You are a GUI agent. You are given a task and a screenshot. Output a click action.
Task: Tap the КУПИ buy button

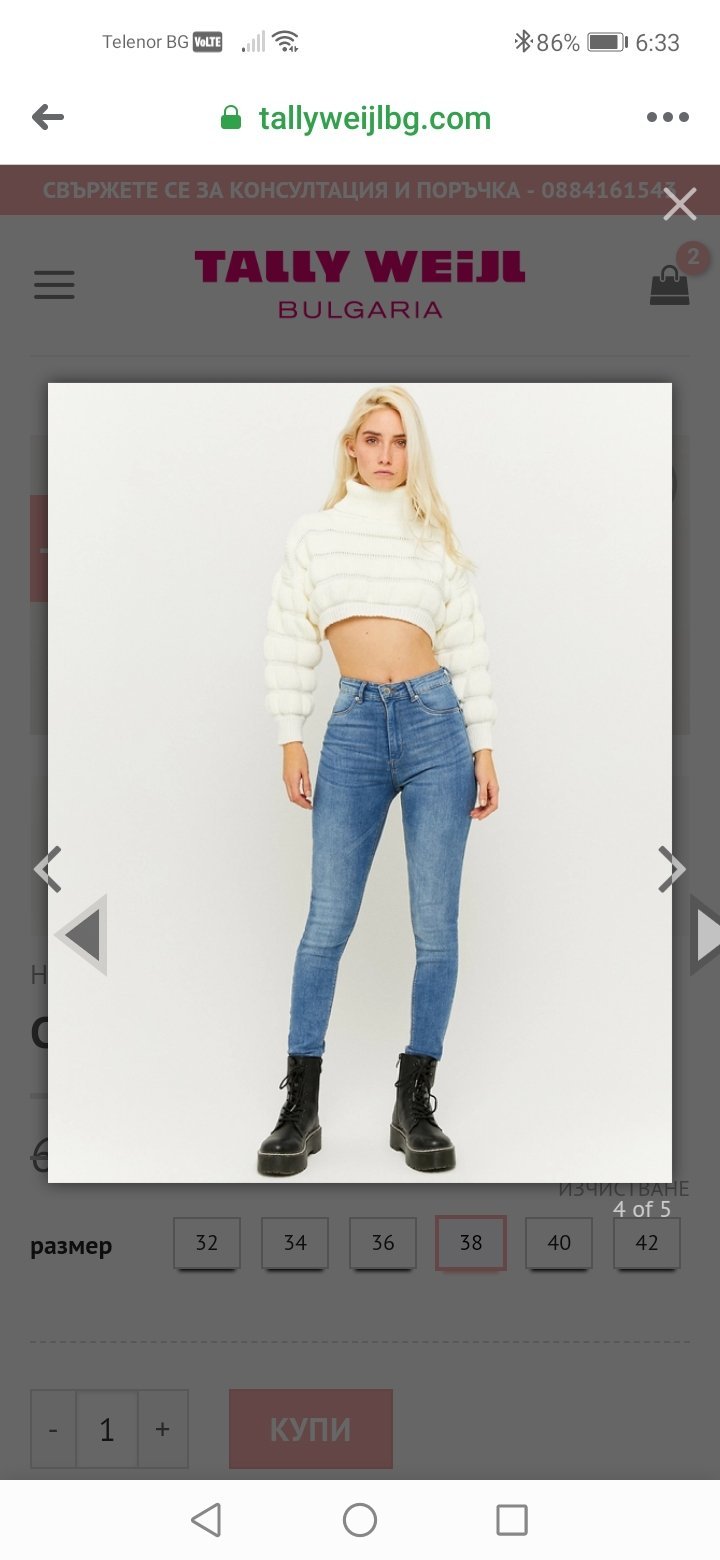click(x=310, y=1429)
